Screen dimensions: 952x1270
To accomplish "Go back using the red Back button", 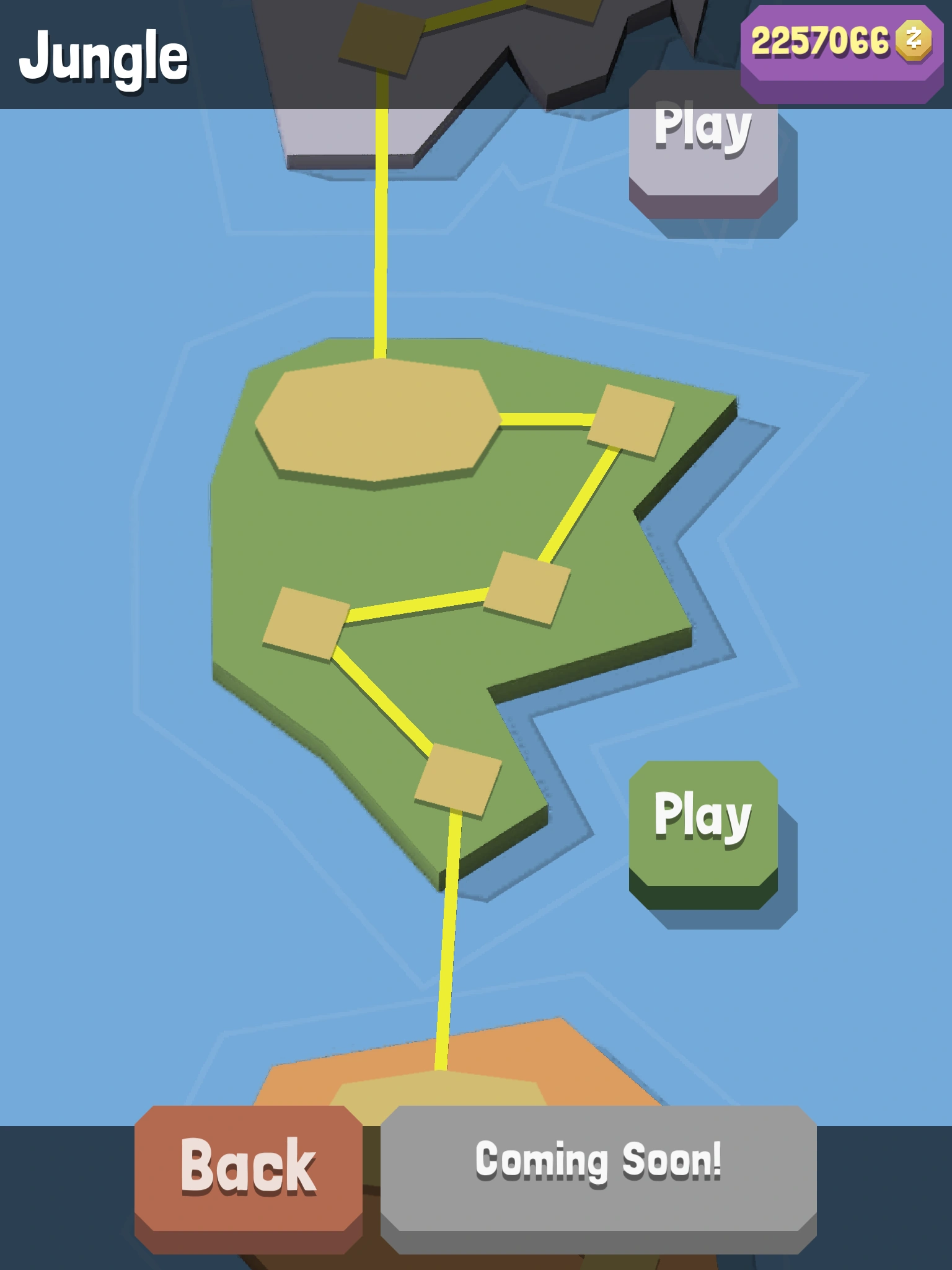I will click(249, 1168).
